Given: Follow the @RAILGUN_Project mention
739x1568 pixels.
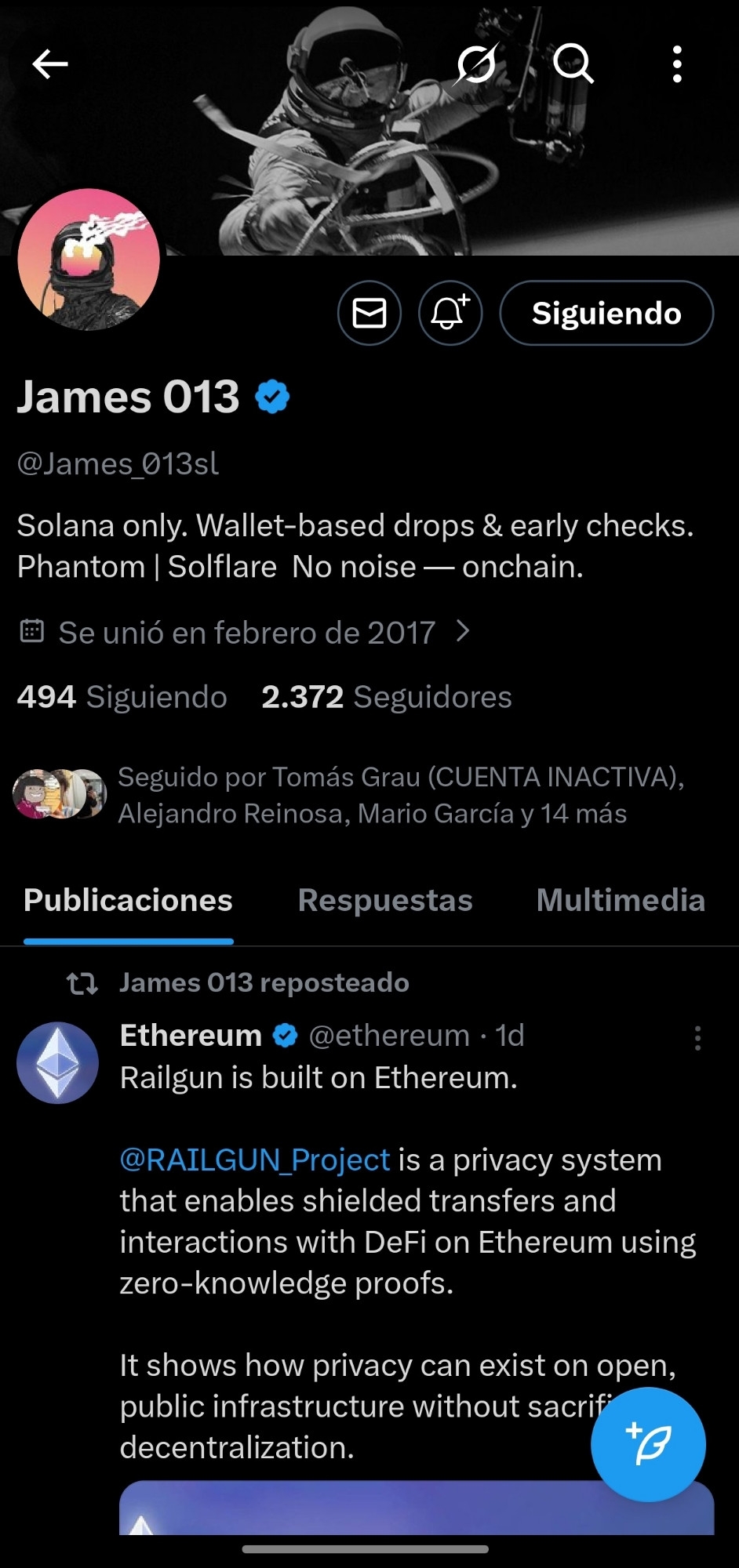Looking at the screenshot, I should point(255,1160).
